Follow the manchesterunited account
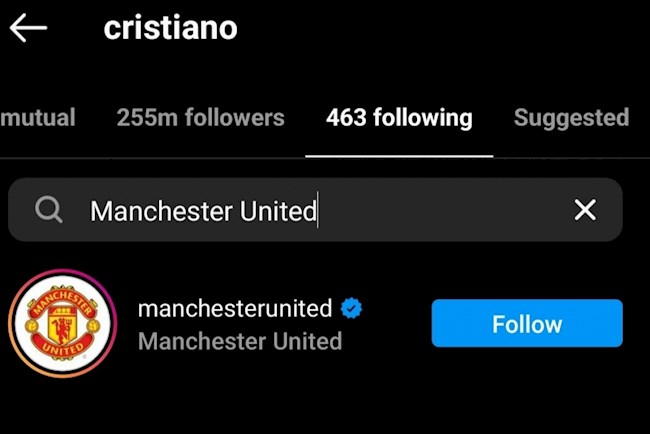 click(x=527, y=324)
